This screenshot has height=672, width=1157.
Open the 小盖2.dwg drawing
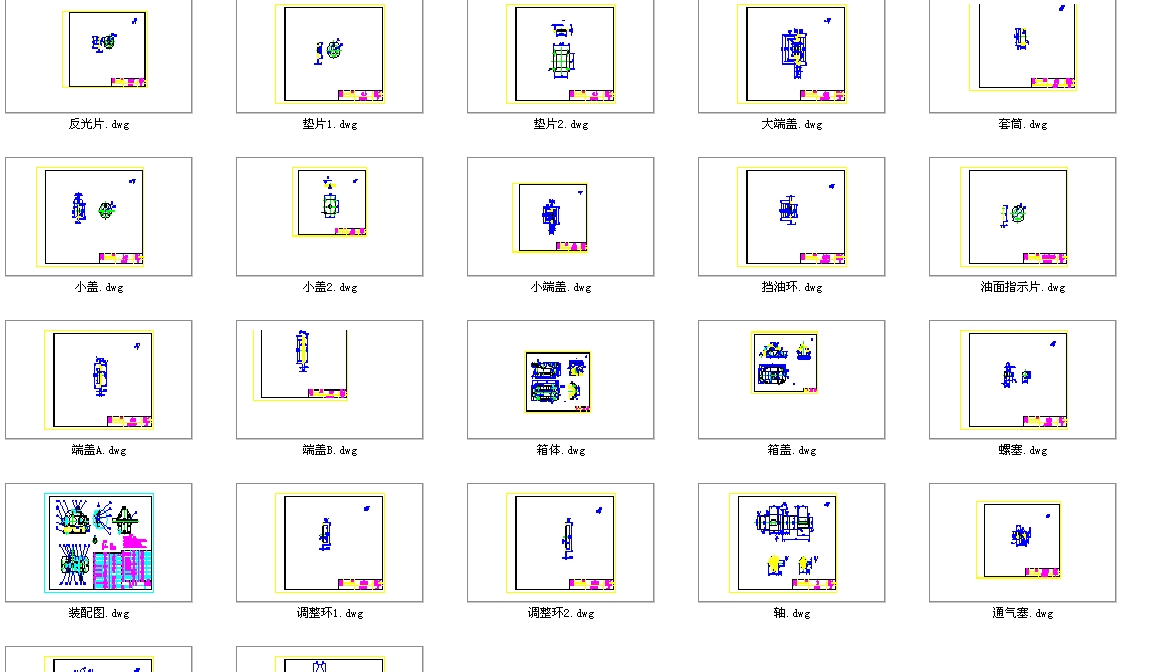329,215
